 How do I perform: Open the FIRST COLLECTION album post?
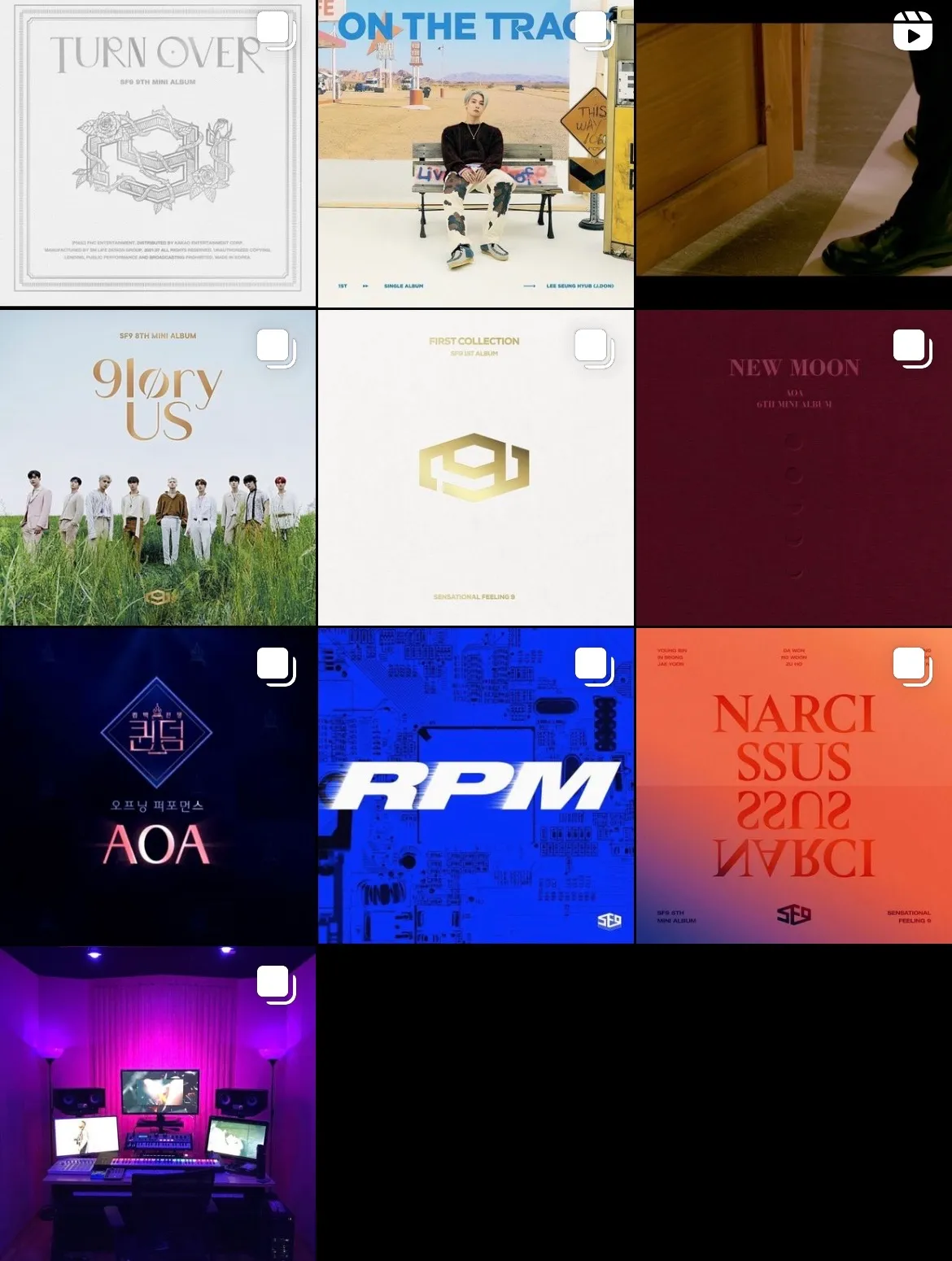pos(475,468)
